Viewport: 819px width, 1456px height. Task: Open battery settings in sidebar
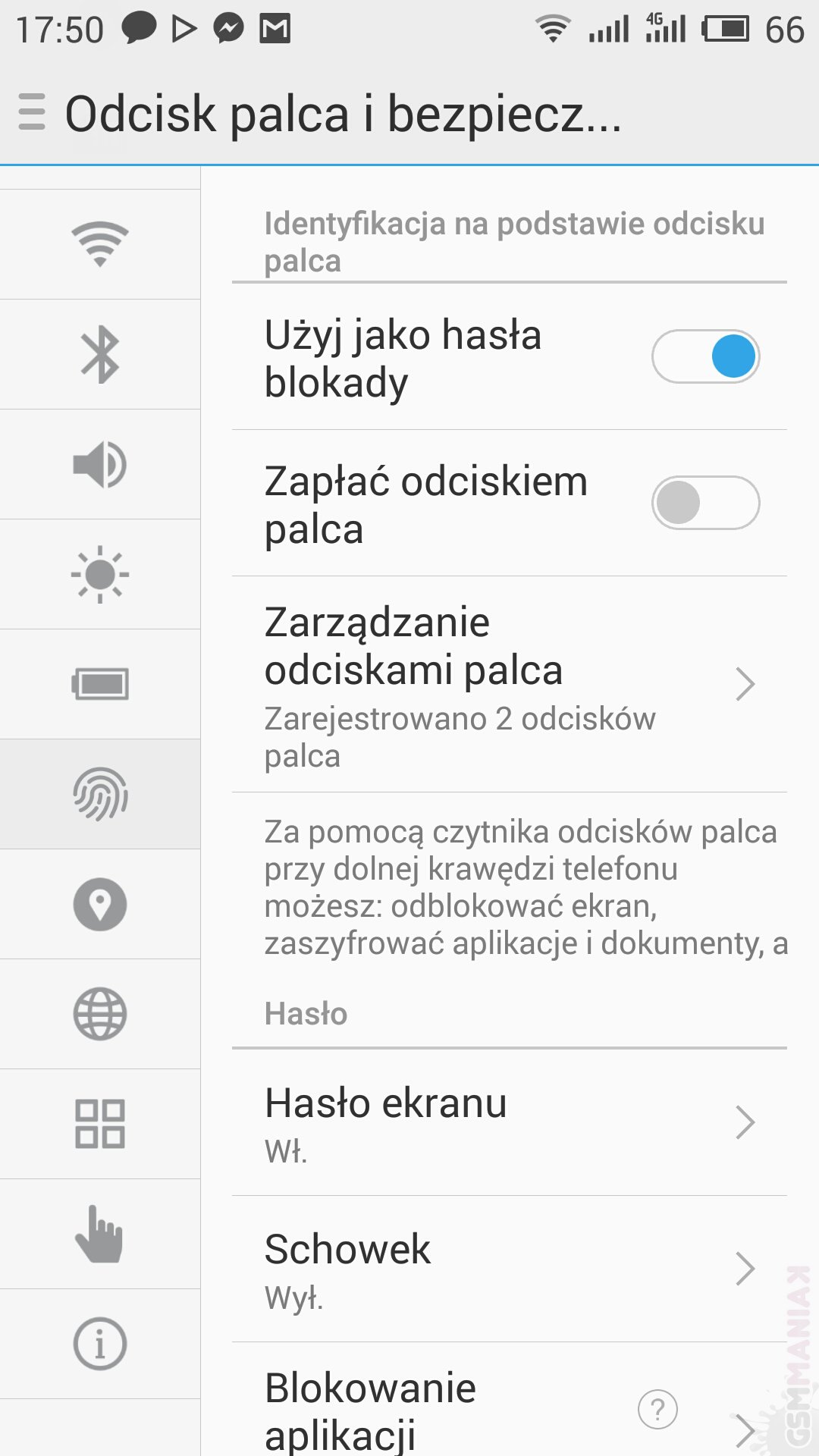tap(100, 684)
